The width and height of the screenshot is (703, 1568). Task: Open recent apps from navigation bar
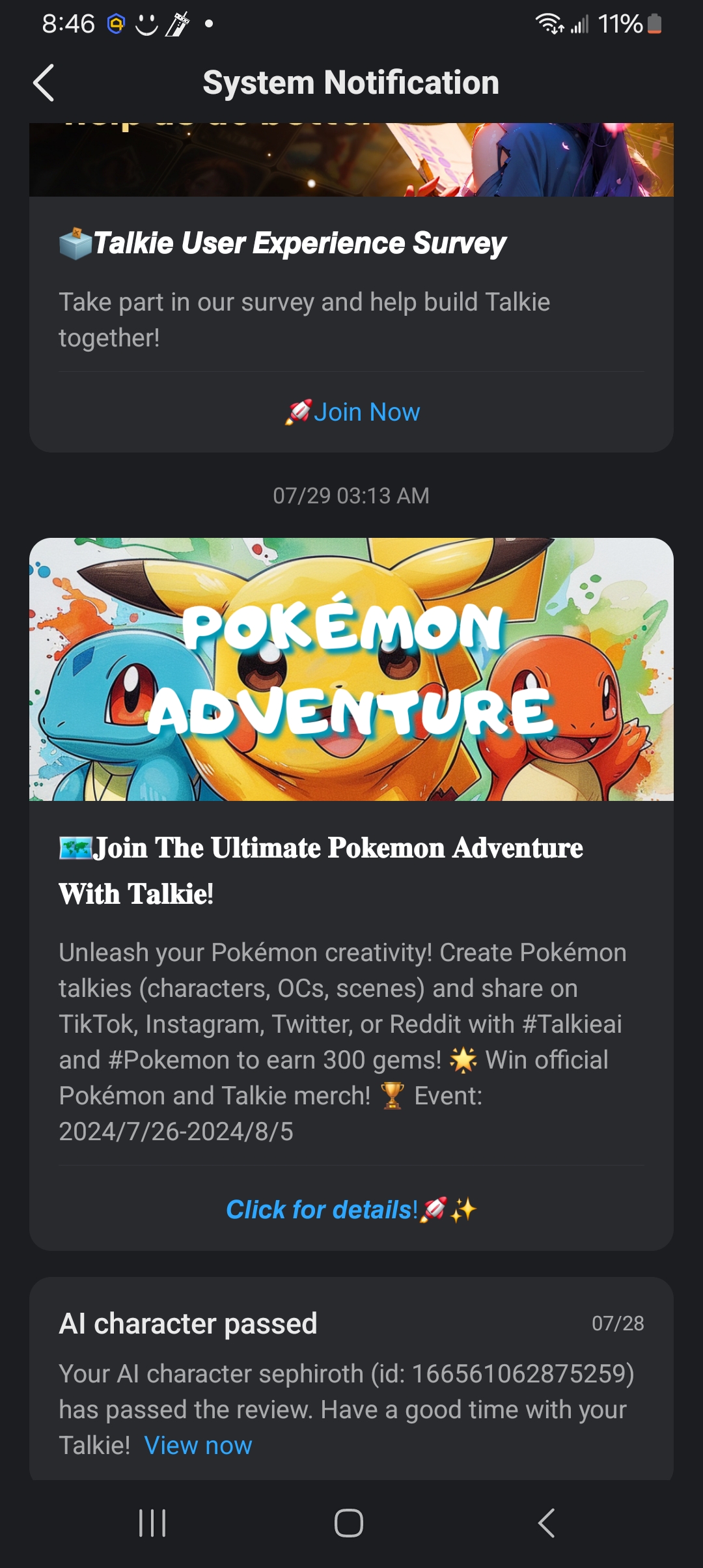click(x=153, y=1523)
